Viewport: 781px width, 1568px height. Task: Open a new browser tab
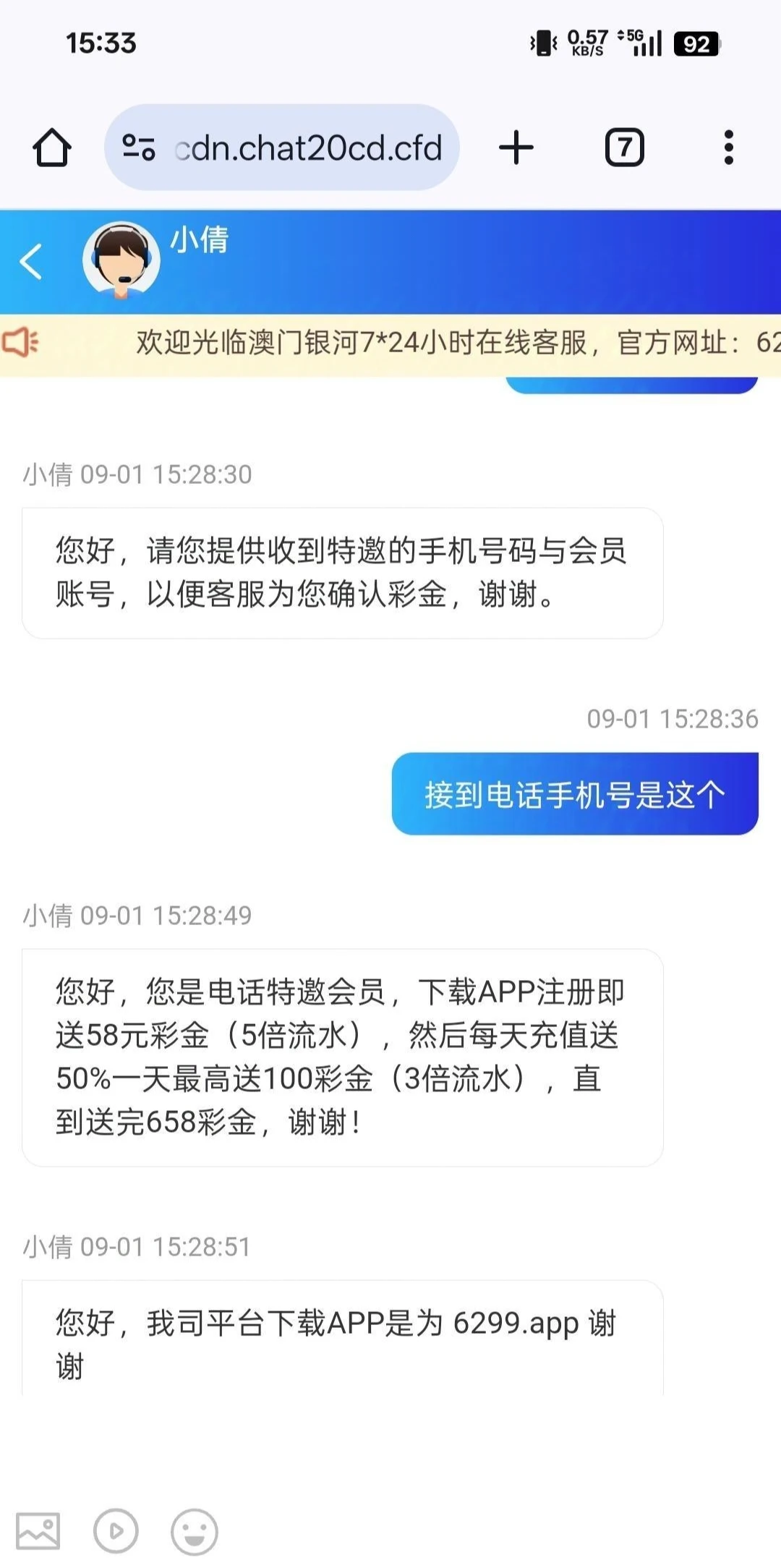(x=516, y=148)
